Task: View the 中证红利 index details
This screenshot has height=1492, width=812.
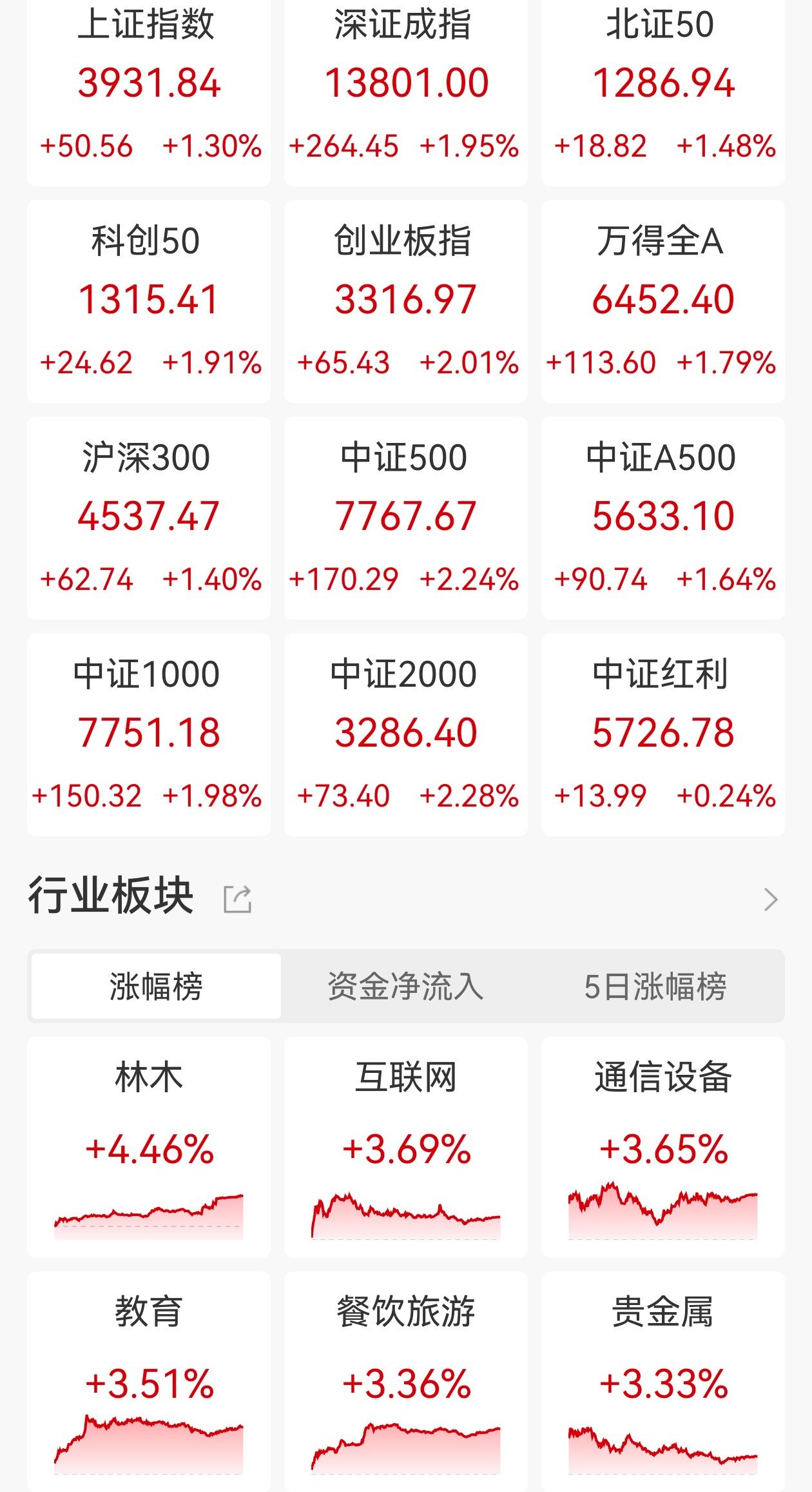Action: pyautogui.click(x=663, y=735)
